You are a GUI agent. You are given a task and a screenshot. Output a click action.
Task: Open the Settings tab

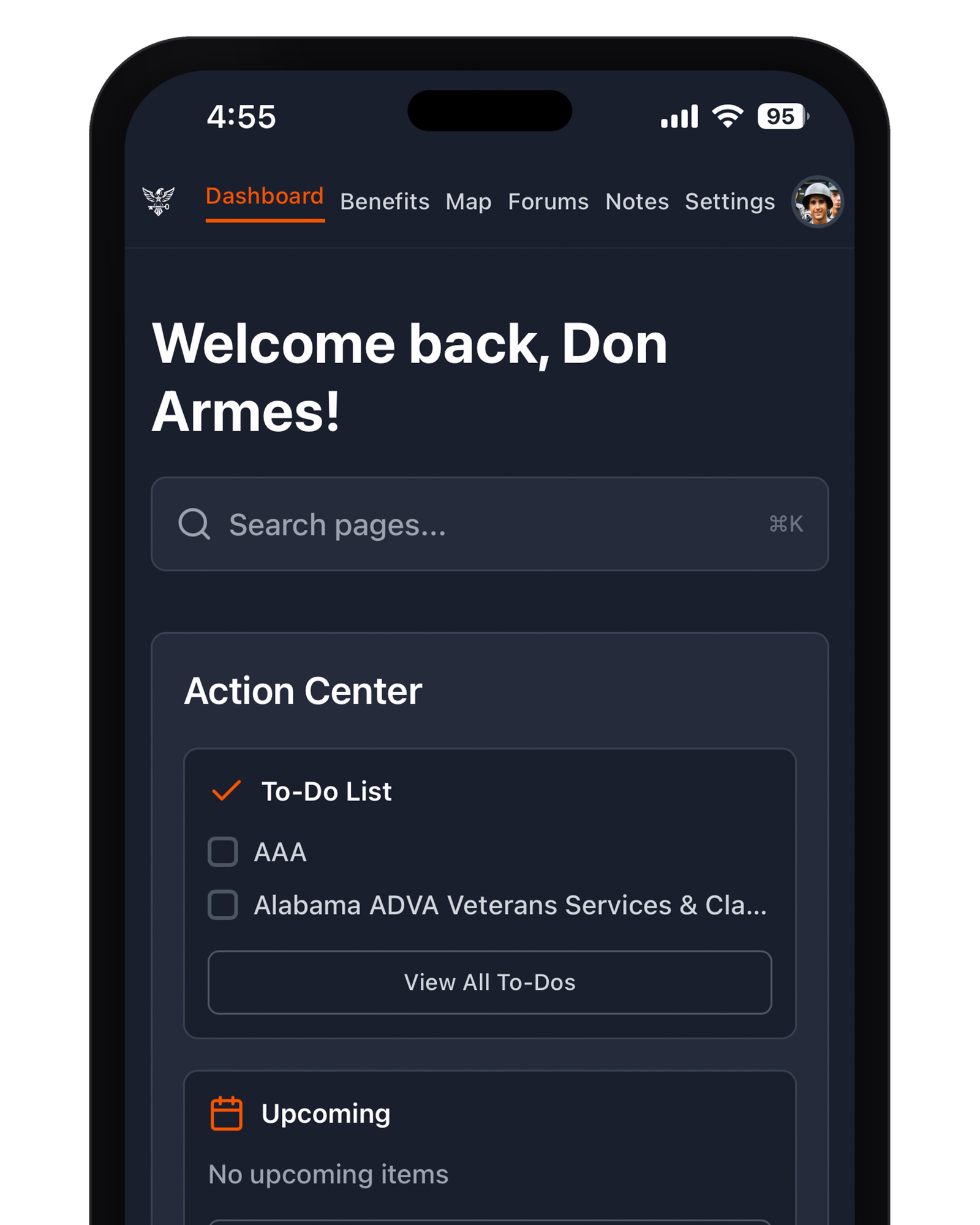click(729, 202)
